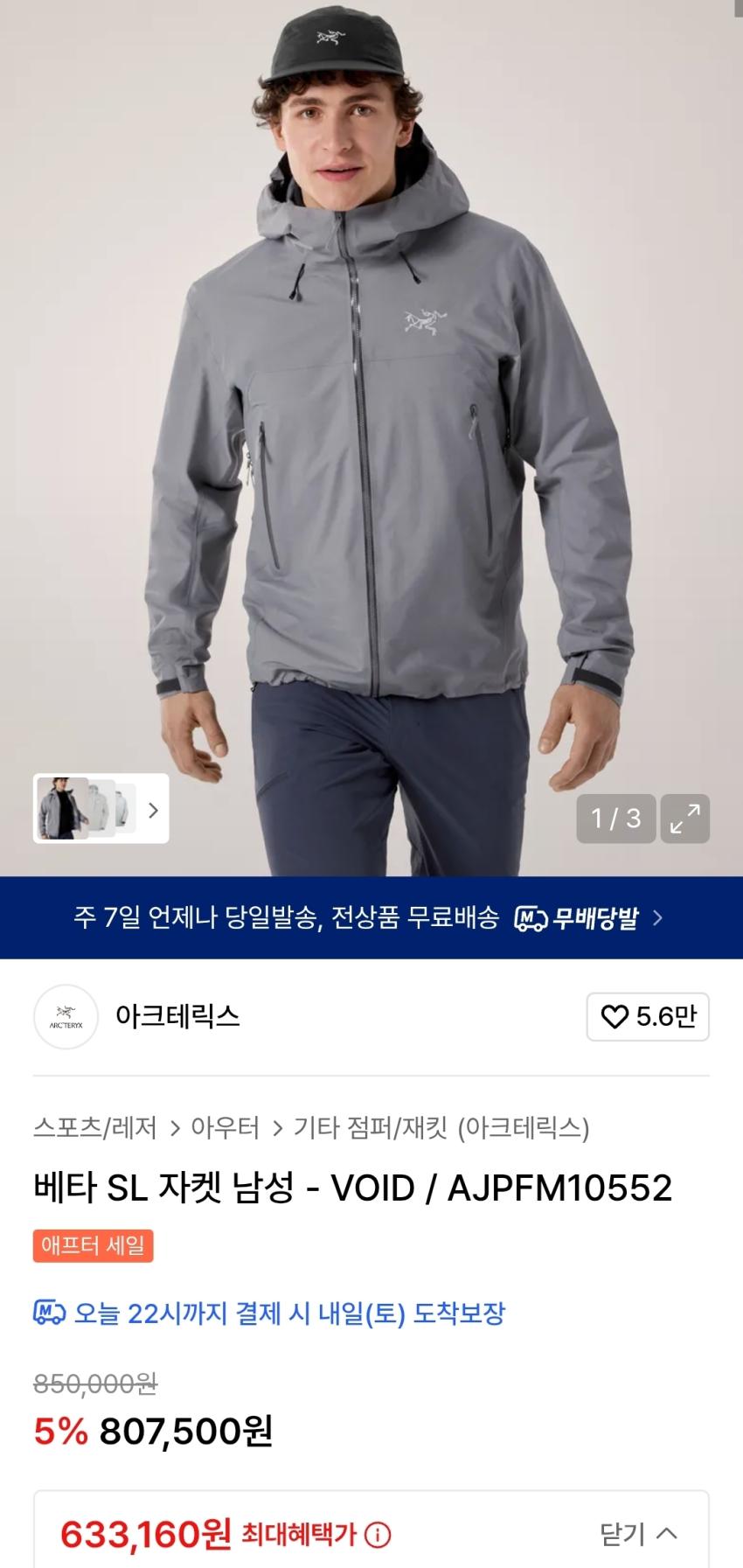Expand product image to fullscreen
The height and width of the screenshot is (1568, 743).
pos(684,819)
